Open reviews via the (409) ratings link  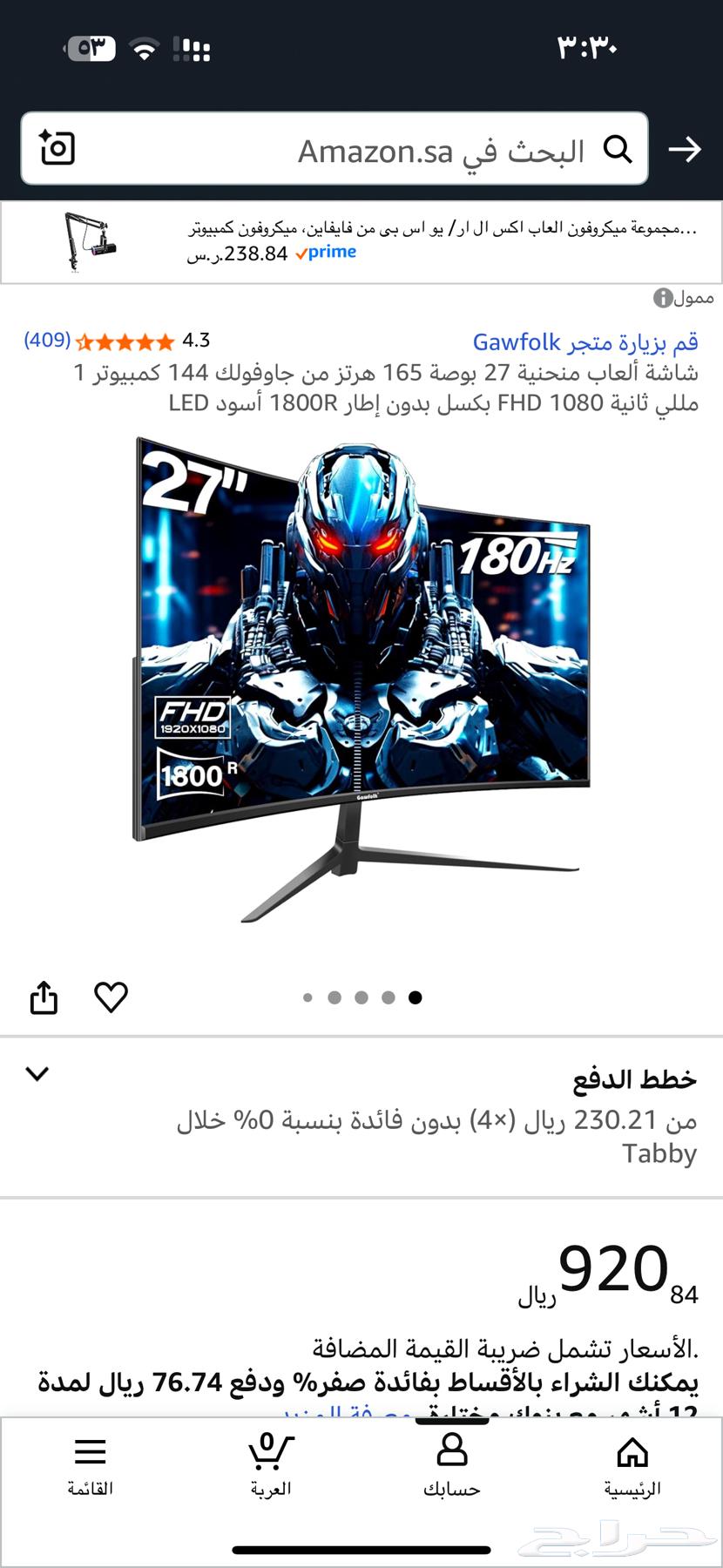pyautogui.click(x=44, y=341)
